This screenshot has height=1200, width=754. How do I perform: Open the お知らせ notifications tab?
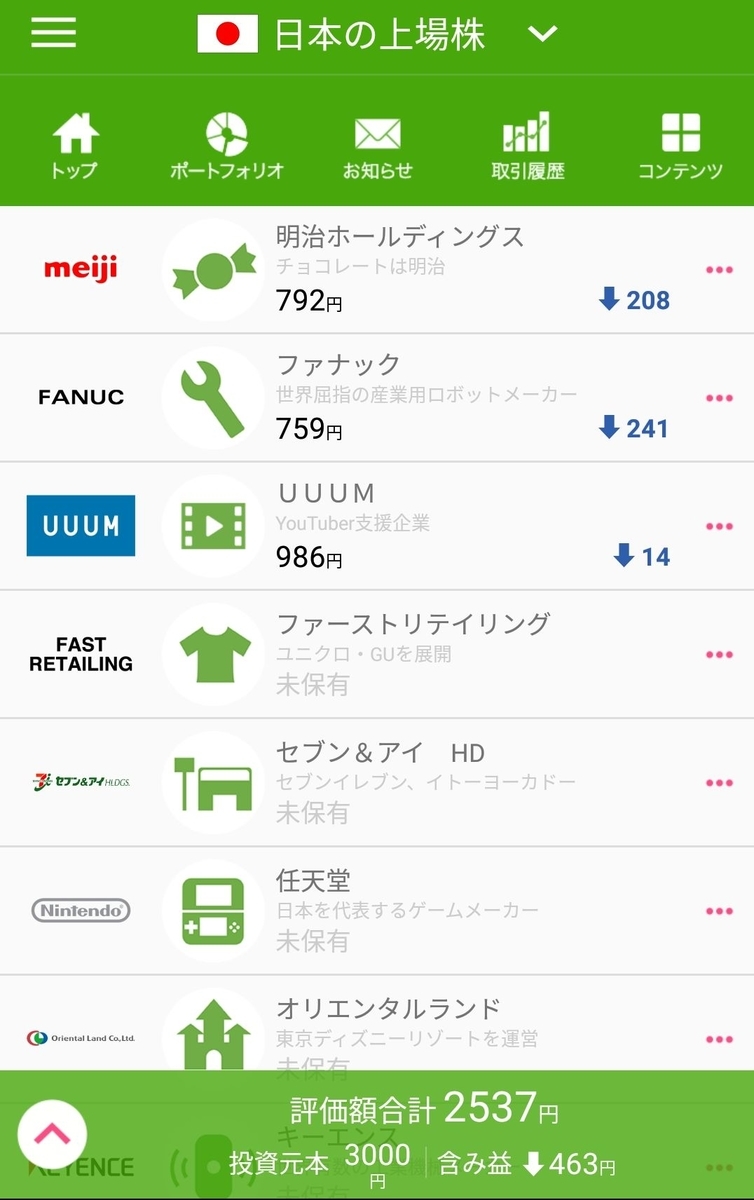pos(377,146)
